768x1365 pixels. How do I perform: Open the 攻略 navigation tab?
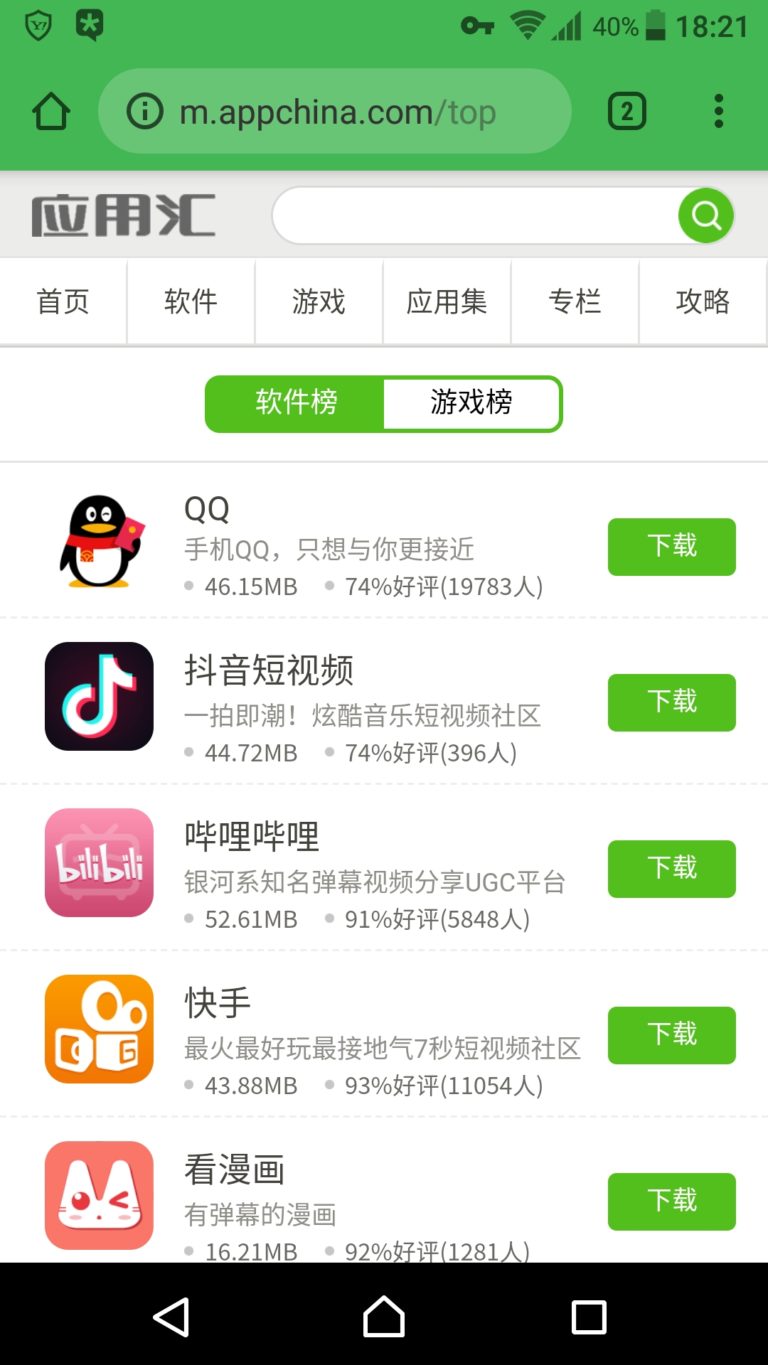(703, 302)
